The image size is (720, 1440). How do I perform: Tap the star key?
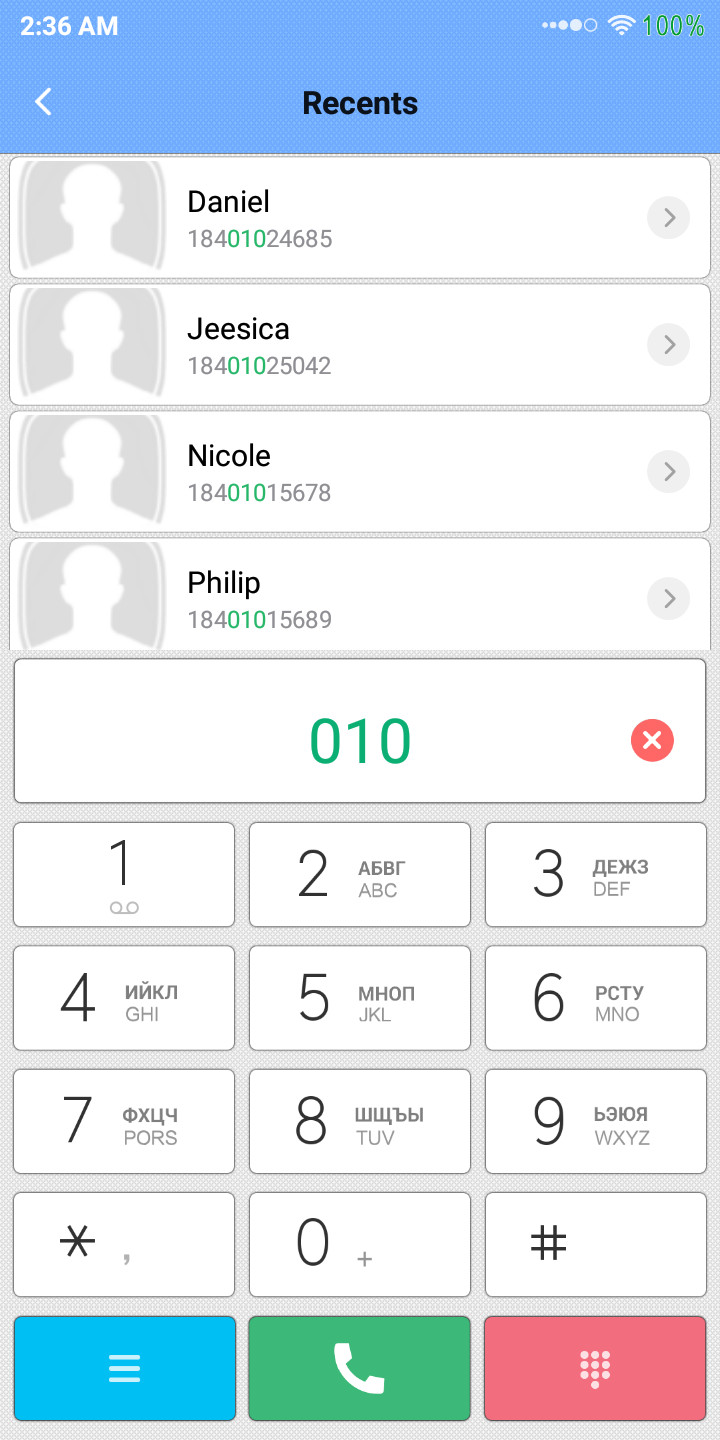pyautogui.click(x=124, y=1244)
